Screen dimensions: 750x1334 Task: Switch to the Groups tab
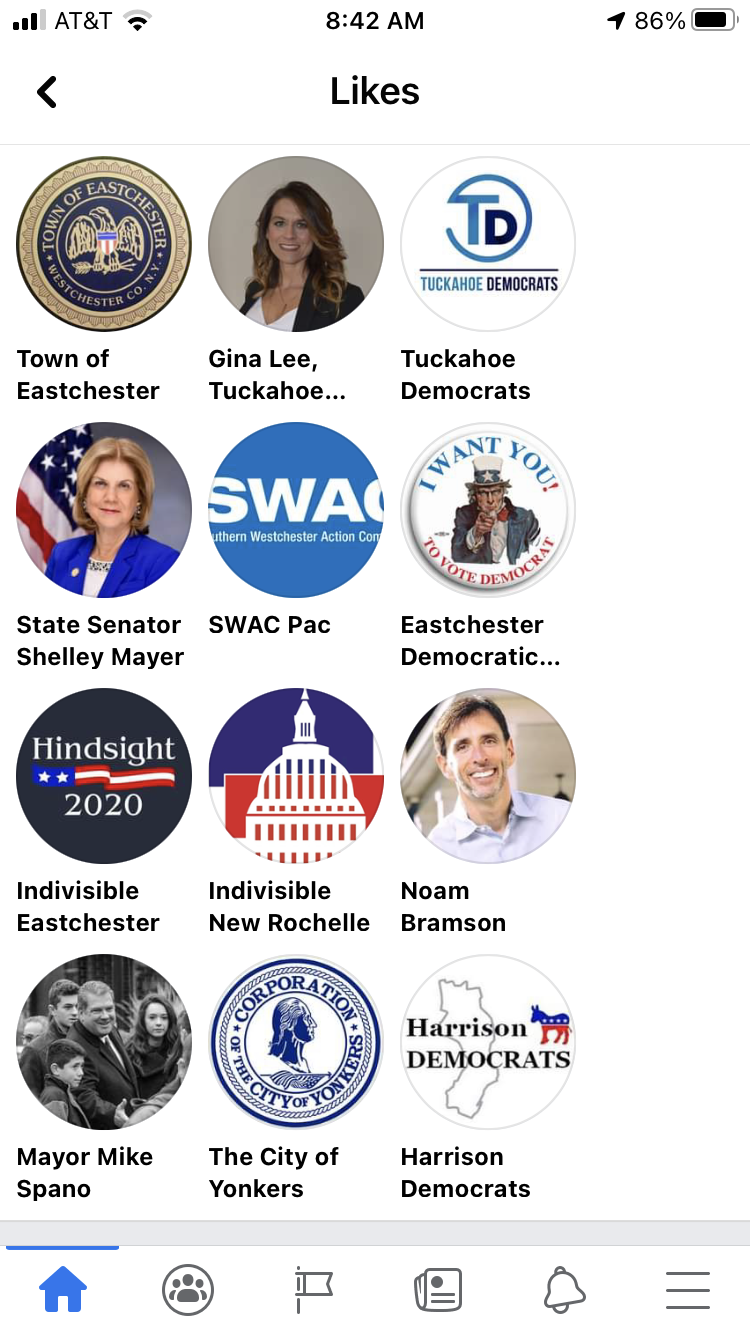[188, 1290]
